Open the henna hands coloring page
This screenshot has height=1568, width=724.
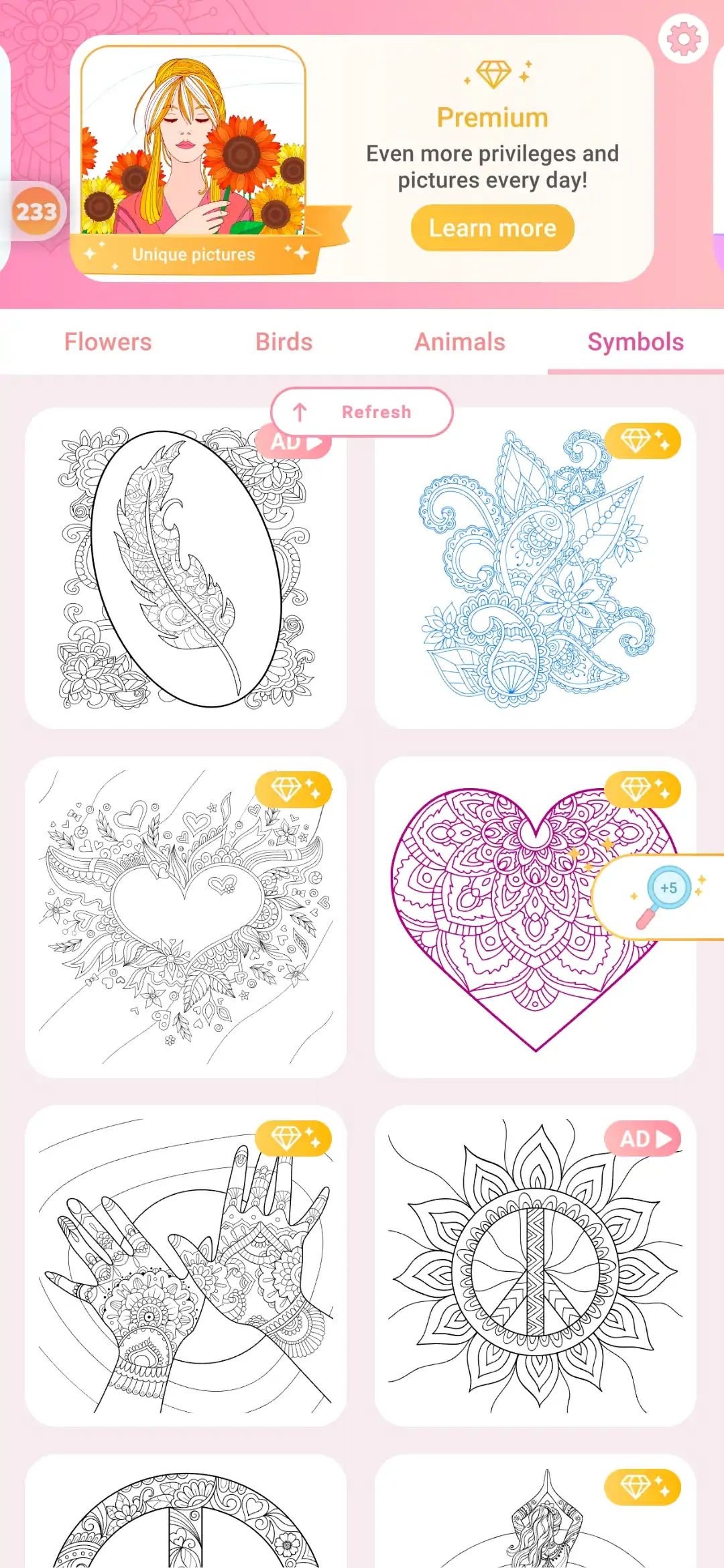tap(186, 1266)
